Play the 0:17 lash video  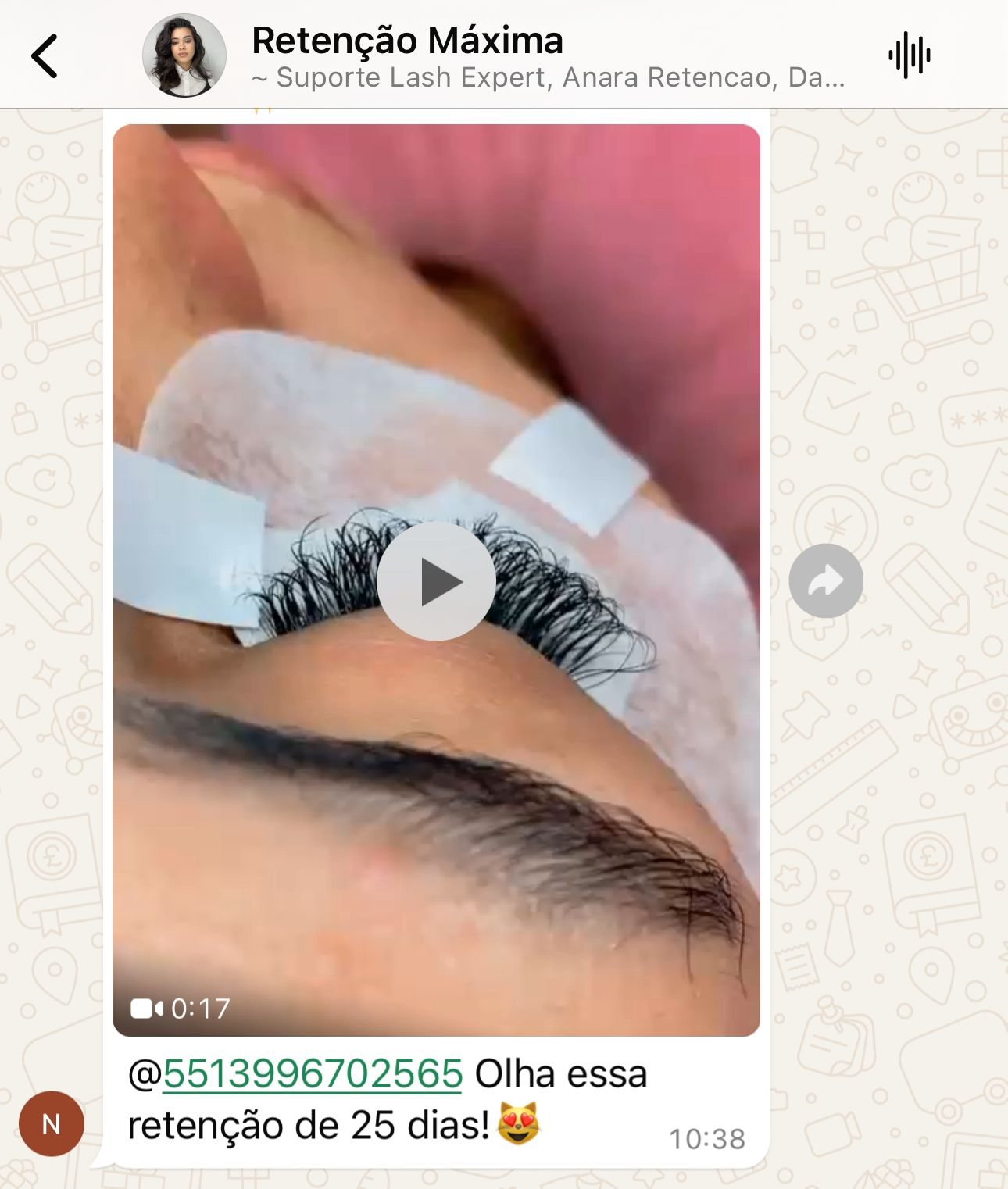(x=436, y=581)
